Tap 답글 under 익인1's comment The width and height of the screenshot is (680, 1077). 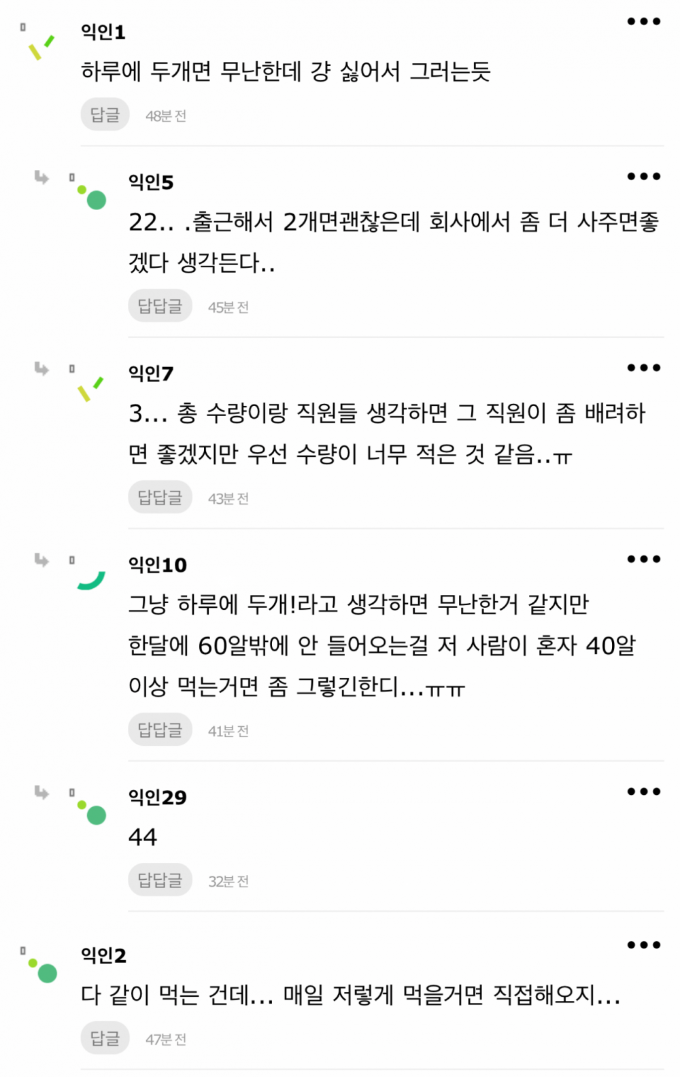pos(105,115)
